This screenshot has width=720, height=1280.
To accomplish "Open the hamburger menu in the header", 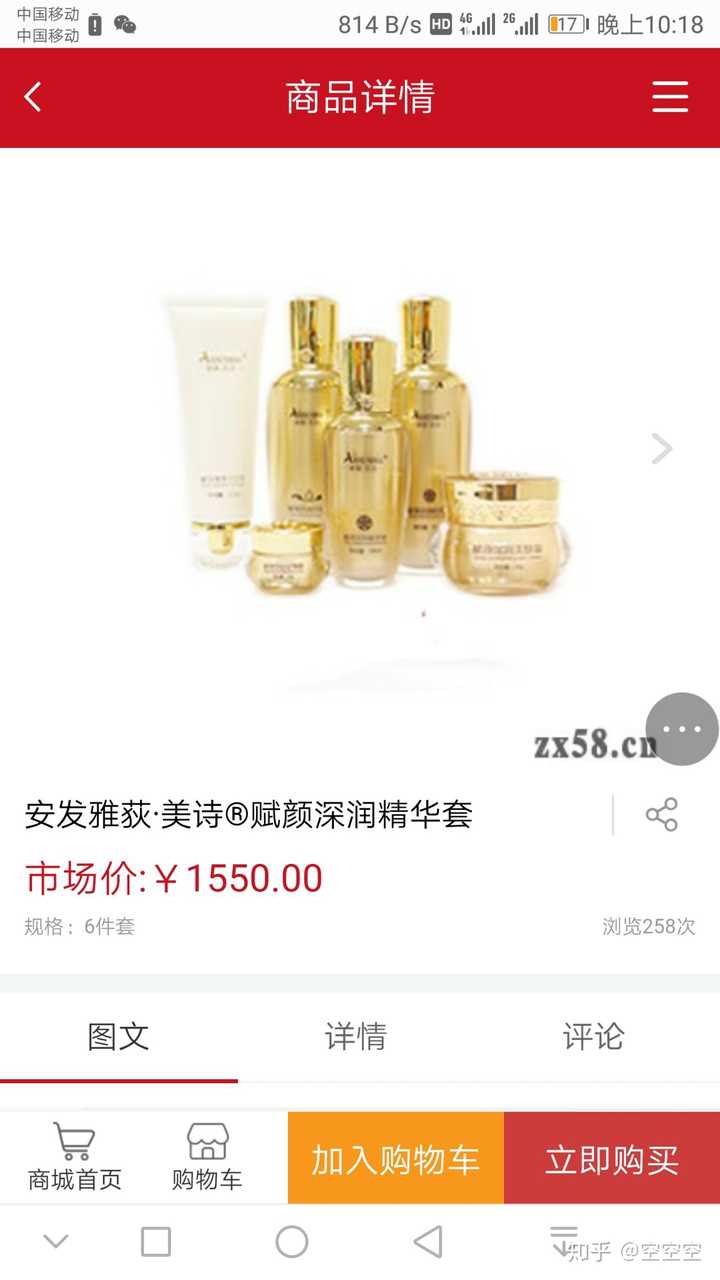I will tap(670, 97).
